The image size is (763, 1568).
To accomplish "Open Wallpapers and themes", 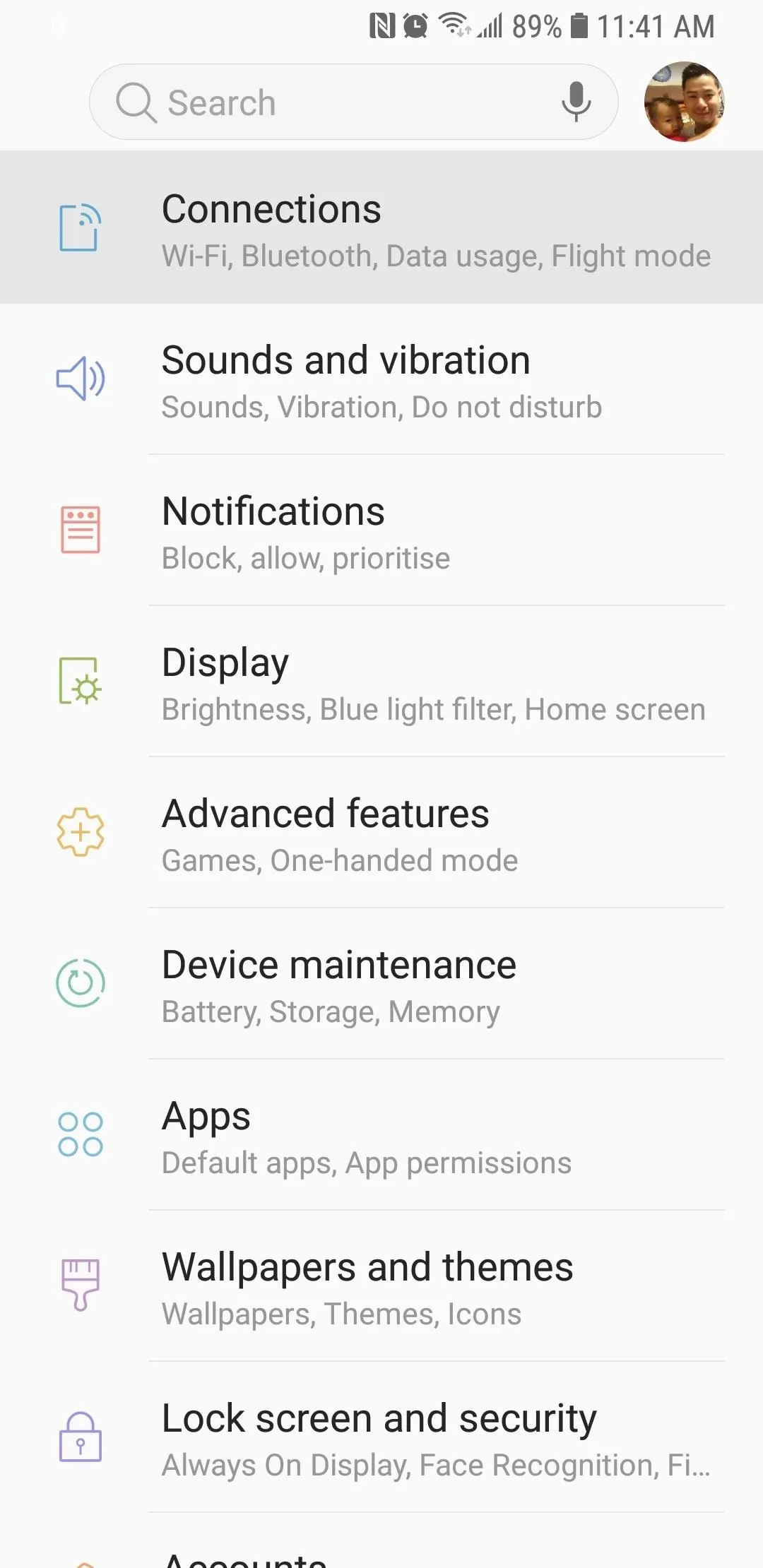I will [381, 1286].
